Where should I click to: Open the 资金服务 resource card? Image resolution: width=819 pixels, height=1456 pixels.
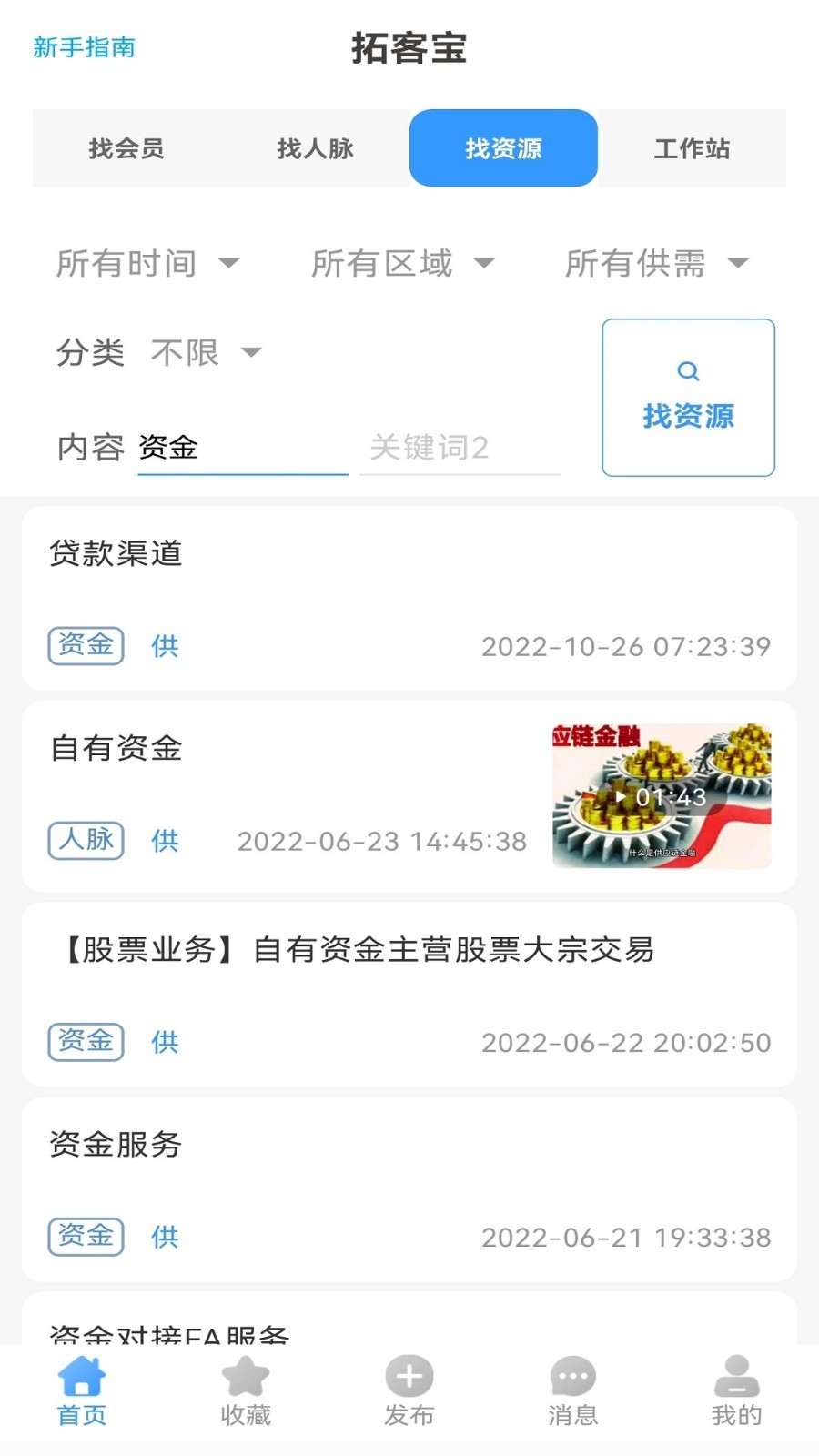[409, 1188]
